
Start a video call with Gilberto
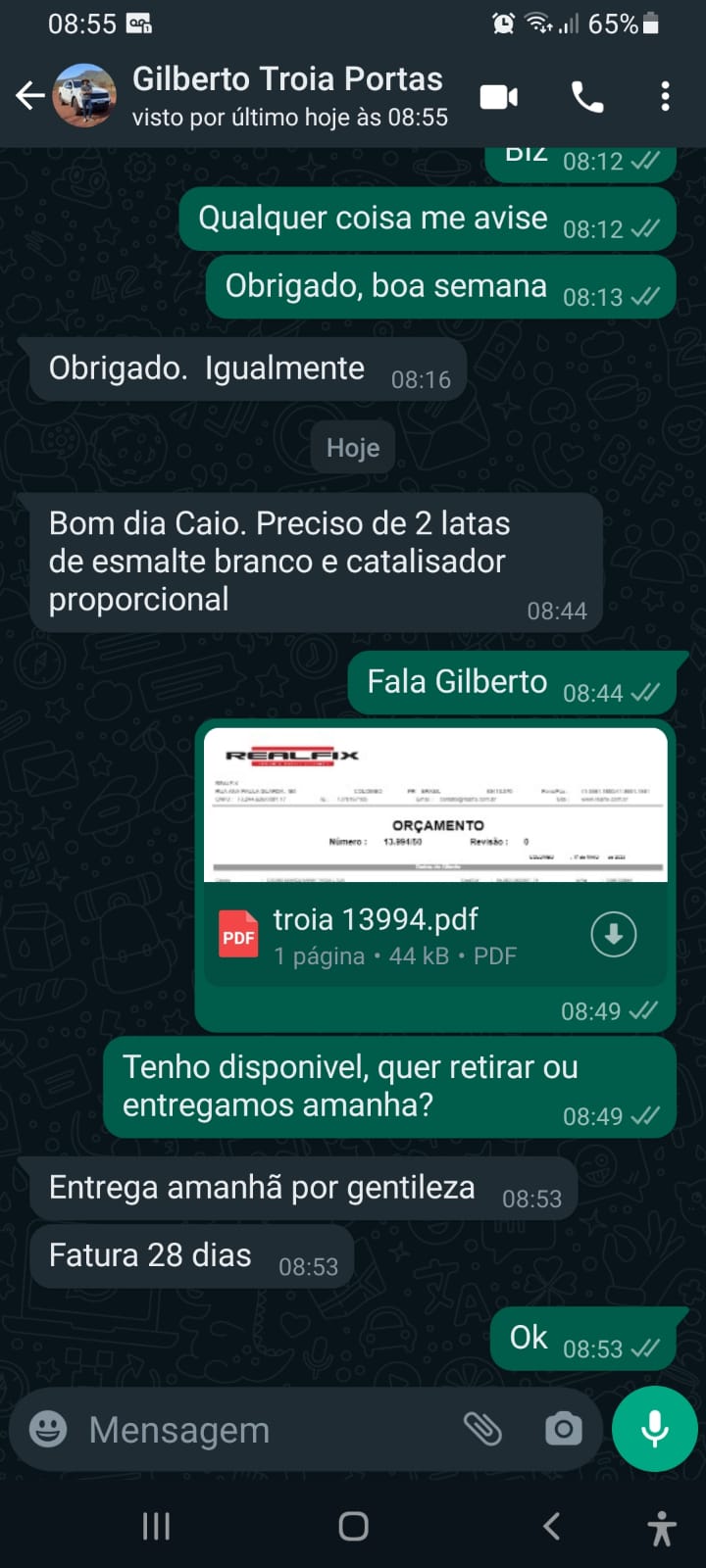click(499, 97)
